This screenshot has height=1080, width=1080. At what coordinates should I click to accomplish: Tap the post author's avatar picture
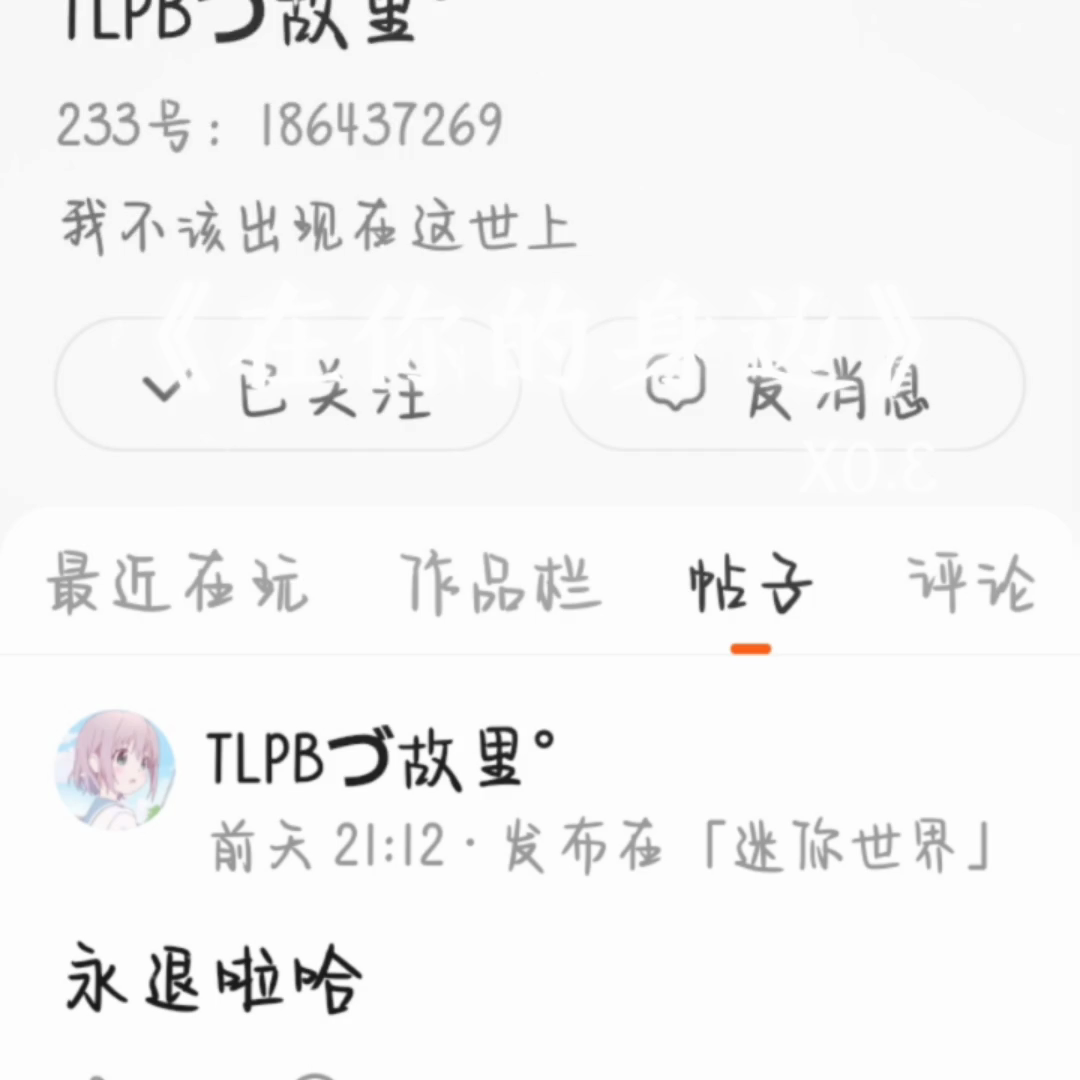pyautogui.click(x=115, y=770)
